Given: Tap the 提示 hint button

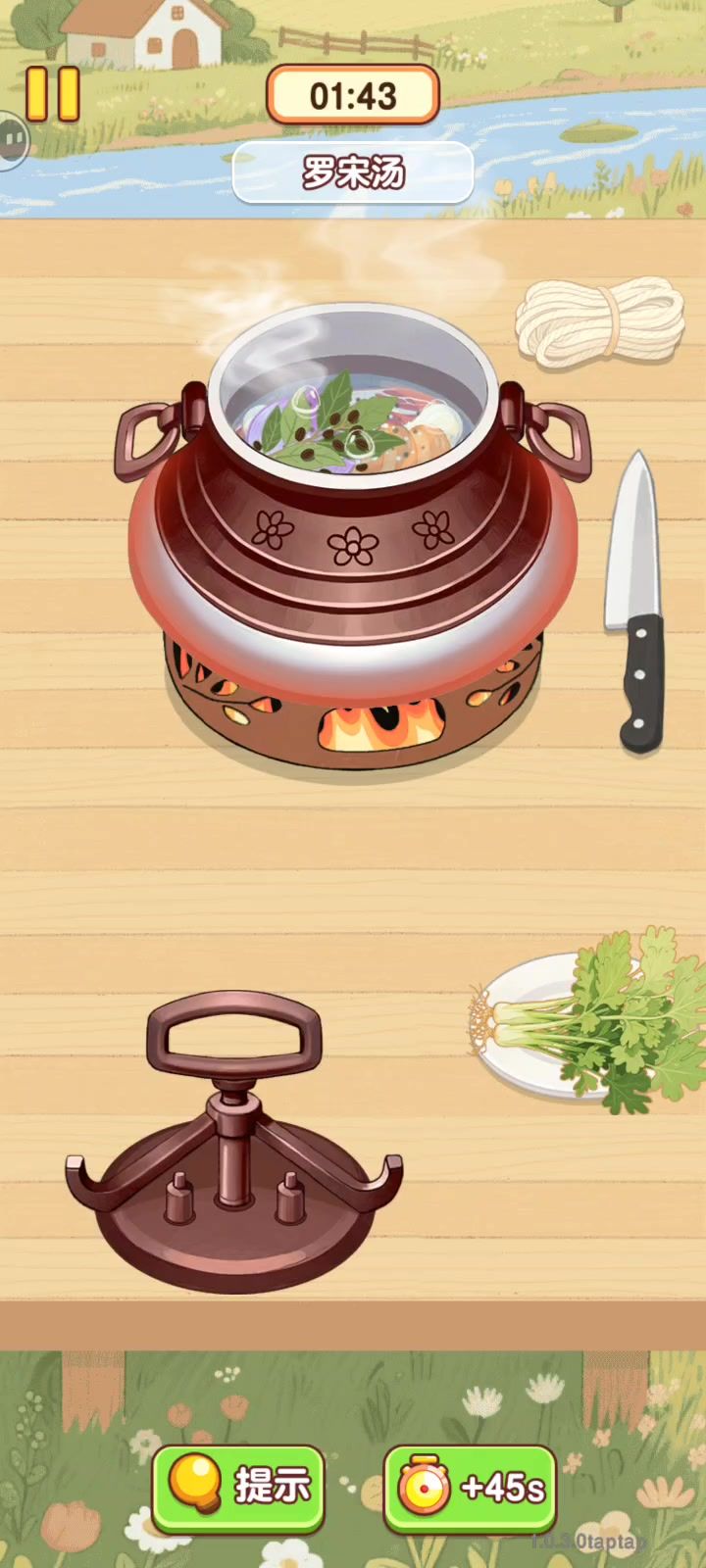Looking at the screenshot, I should (239, 1488).
